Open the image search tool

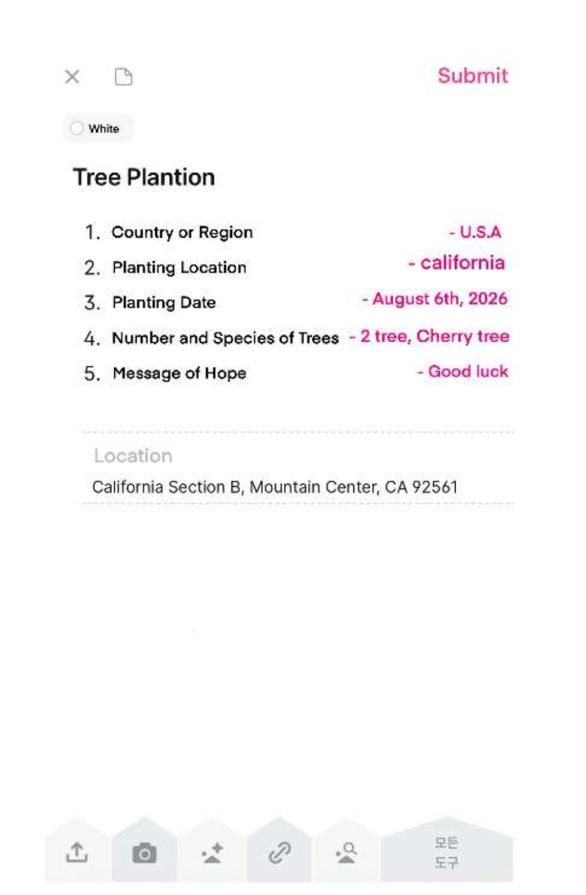pyautogui.click(x=347, y=853)
